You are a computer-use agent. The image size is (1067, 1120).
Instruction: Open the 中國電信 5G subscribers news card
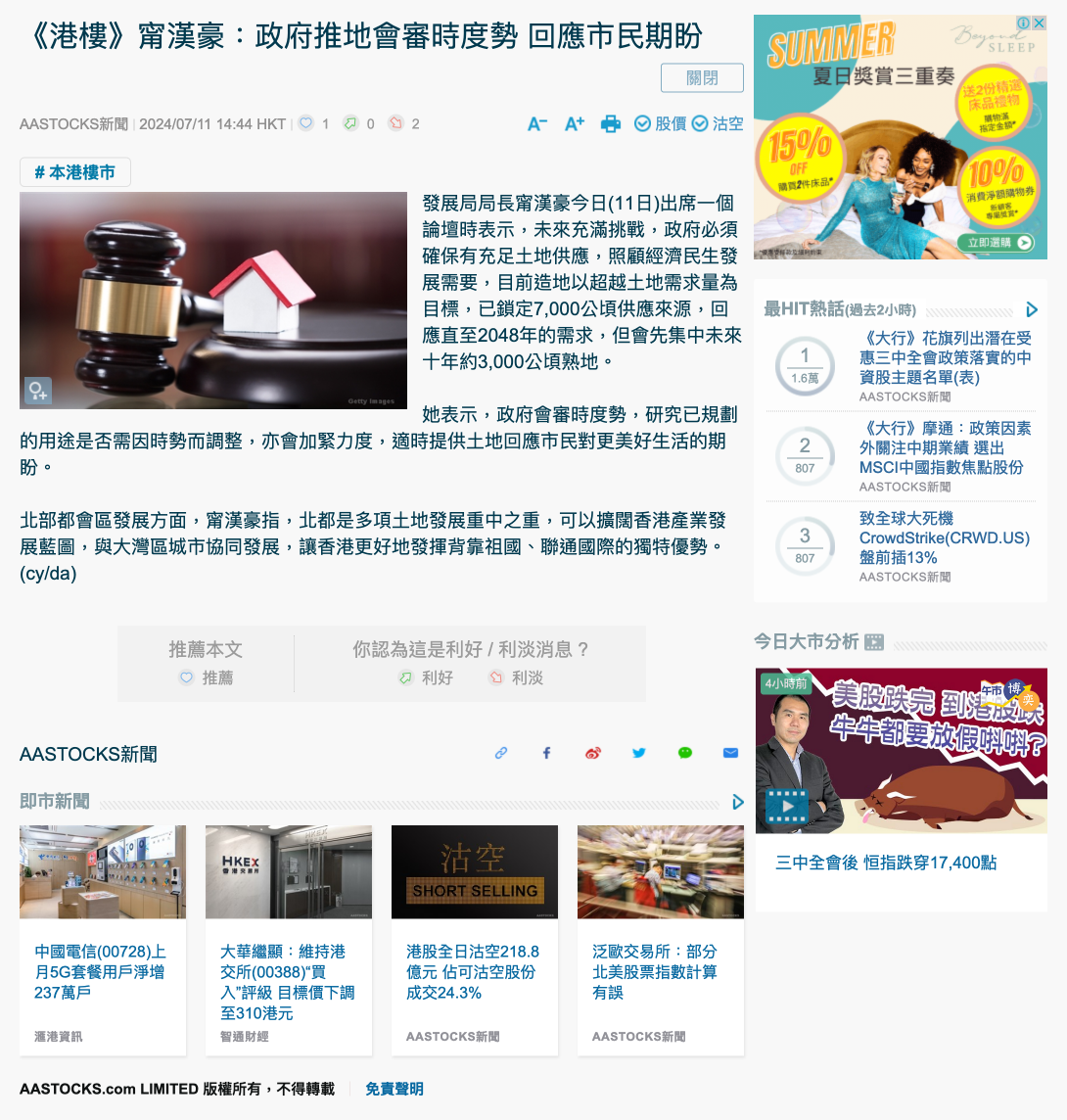pyautogui.click(x=103, y=971)
